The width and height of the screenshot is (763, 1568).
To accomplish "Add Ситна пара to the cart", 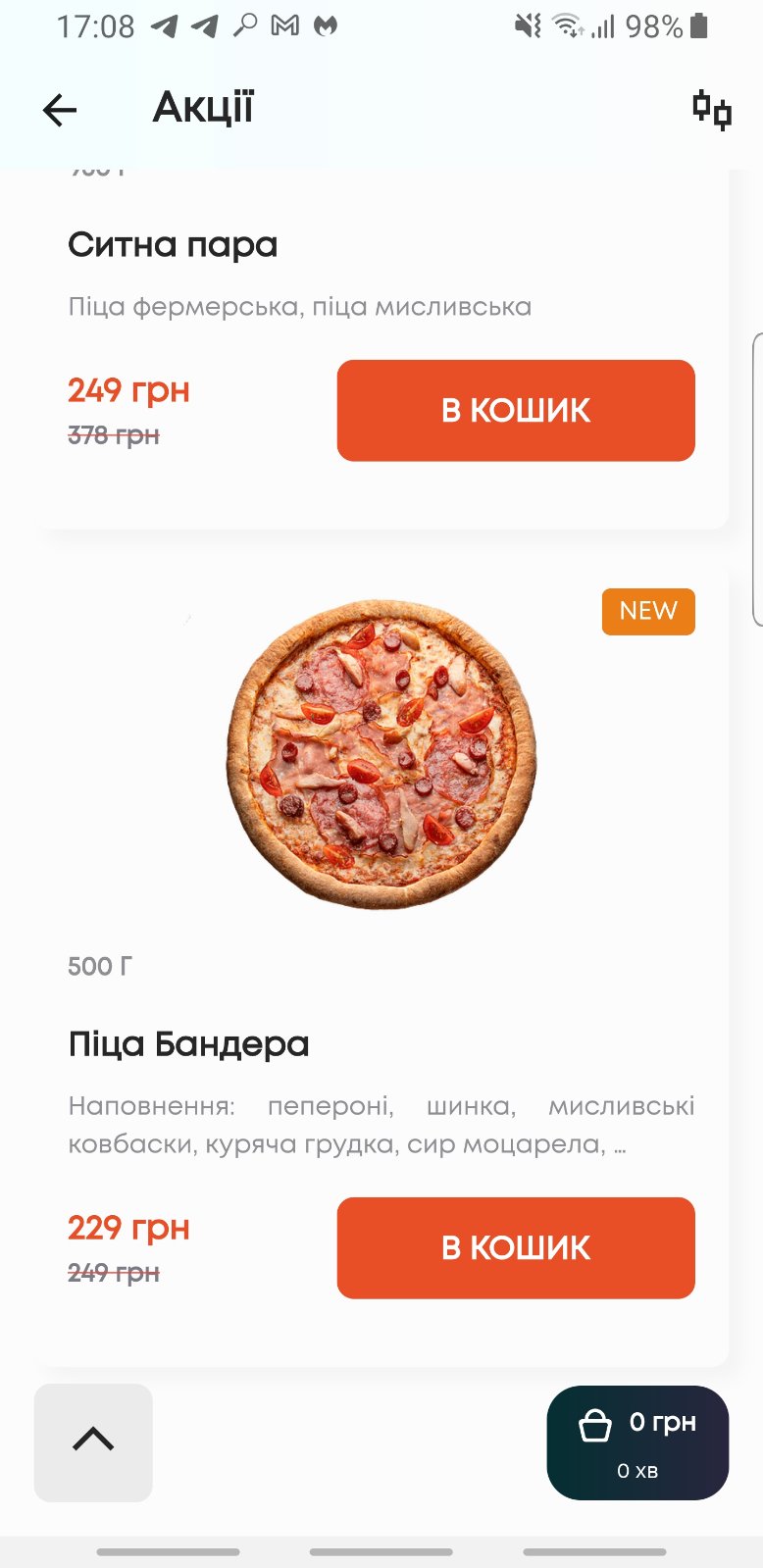I will click(x=516, y=410).
